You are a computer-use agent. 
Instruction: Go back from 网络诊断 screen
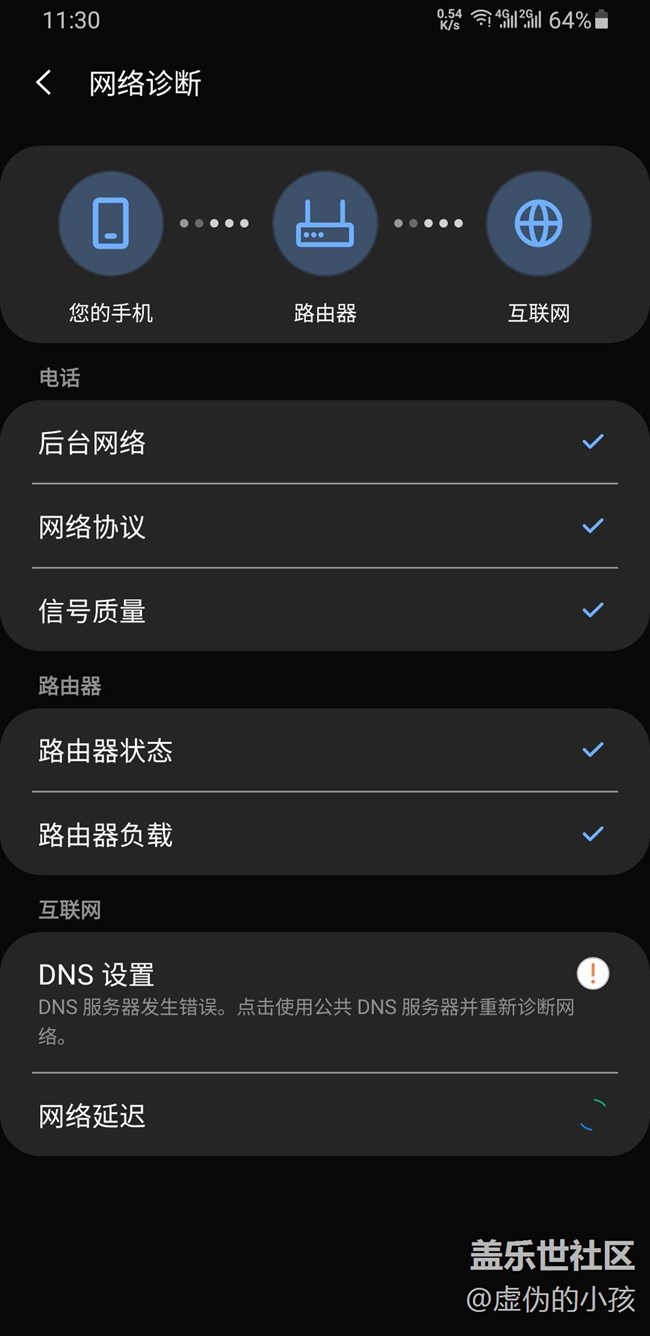point(44,83)
